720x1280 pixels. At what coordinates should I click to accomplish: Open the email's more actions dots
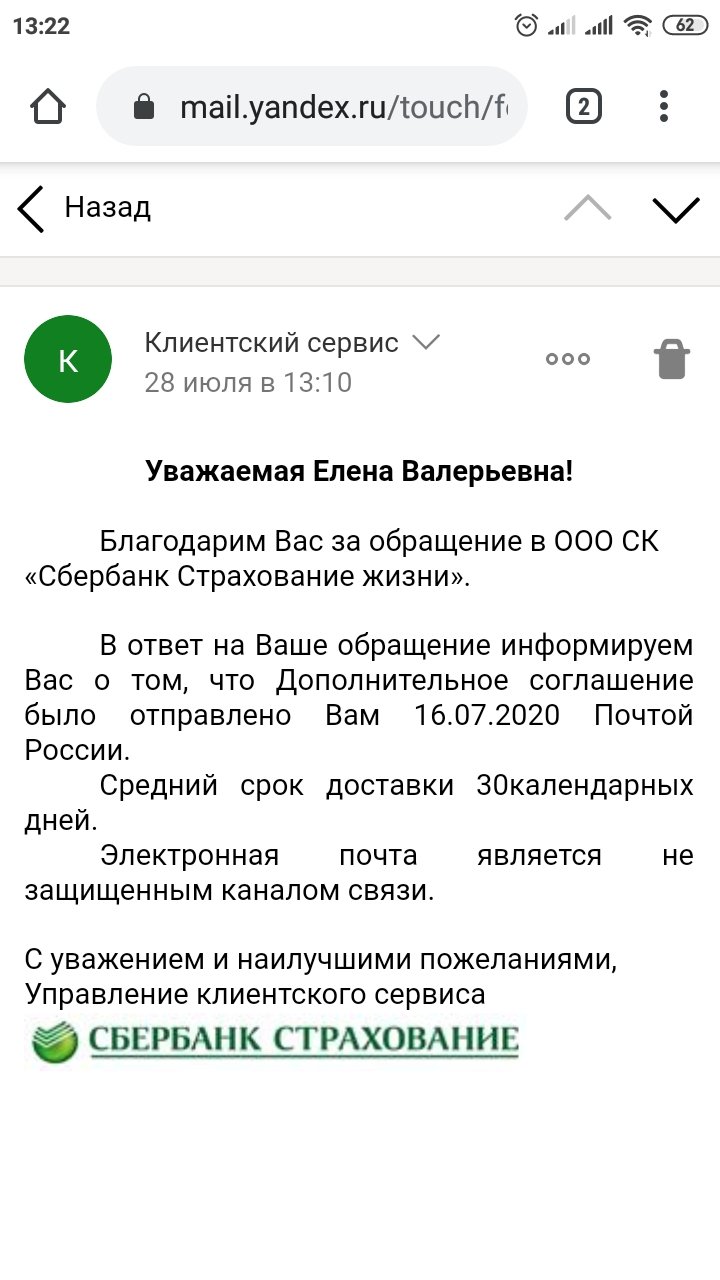[568, 359]
